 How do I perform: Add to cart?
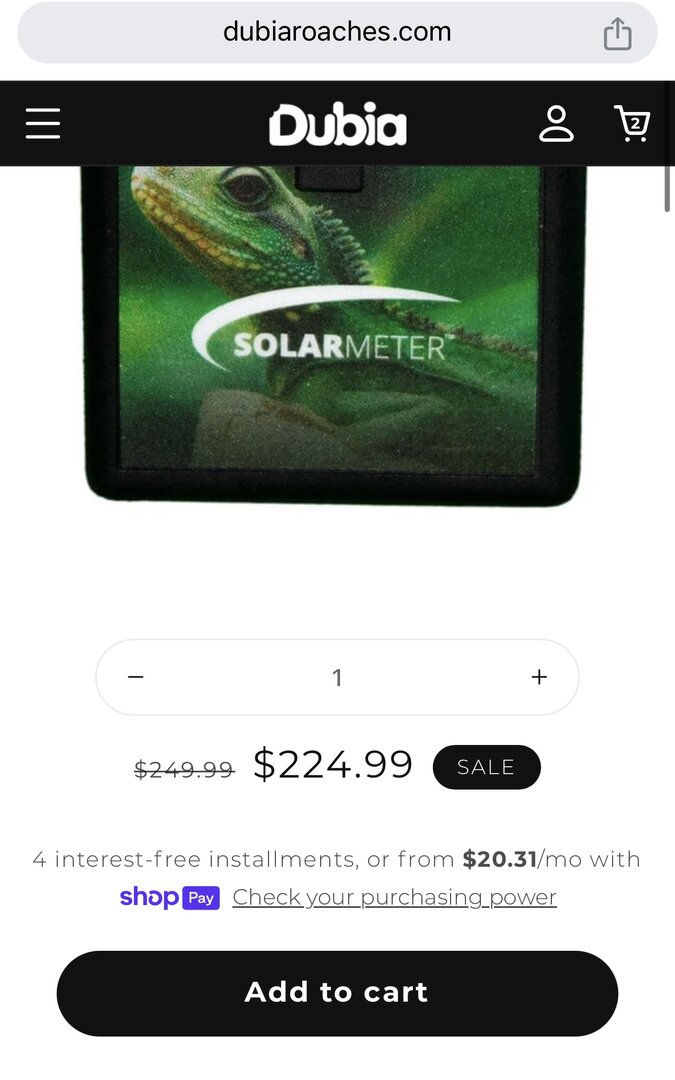coord(338,993)
